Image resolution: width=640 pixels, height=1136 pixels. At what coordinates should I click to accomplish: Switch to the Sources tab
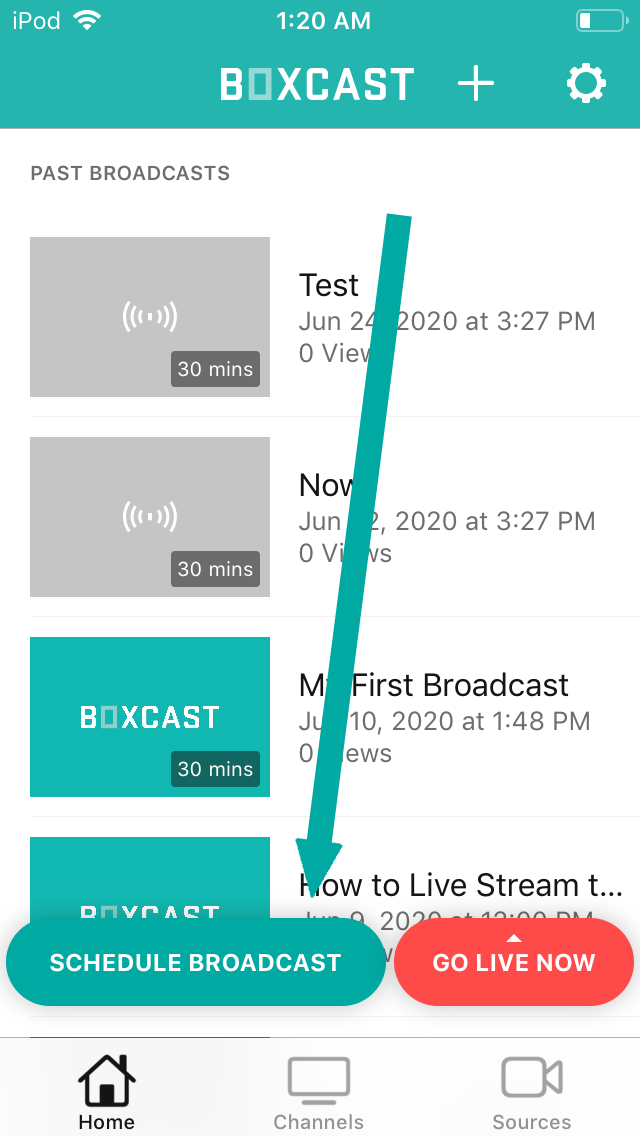point(532,1092)
